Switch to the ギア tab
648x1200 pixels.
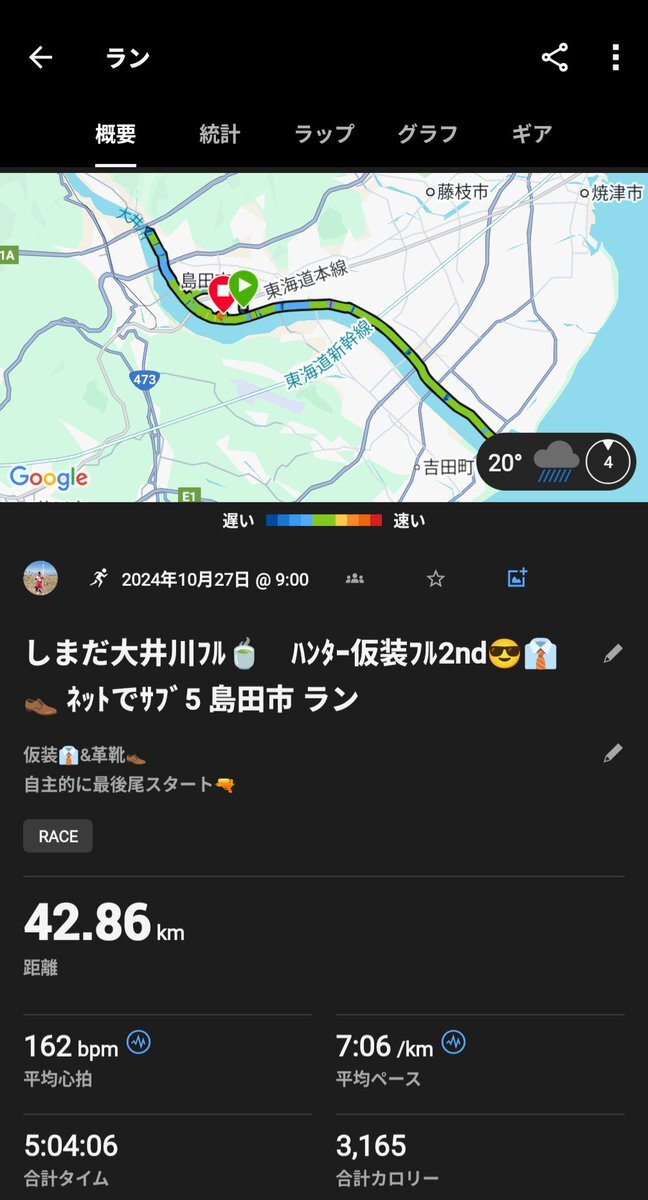point(531,134)
